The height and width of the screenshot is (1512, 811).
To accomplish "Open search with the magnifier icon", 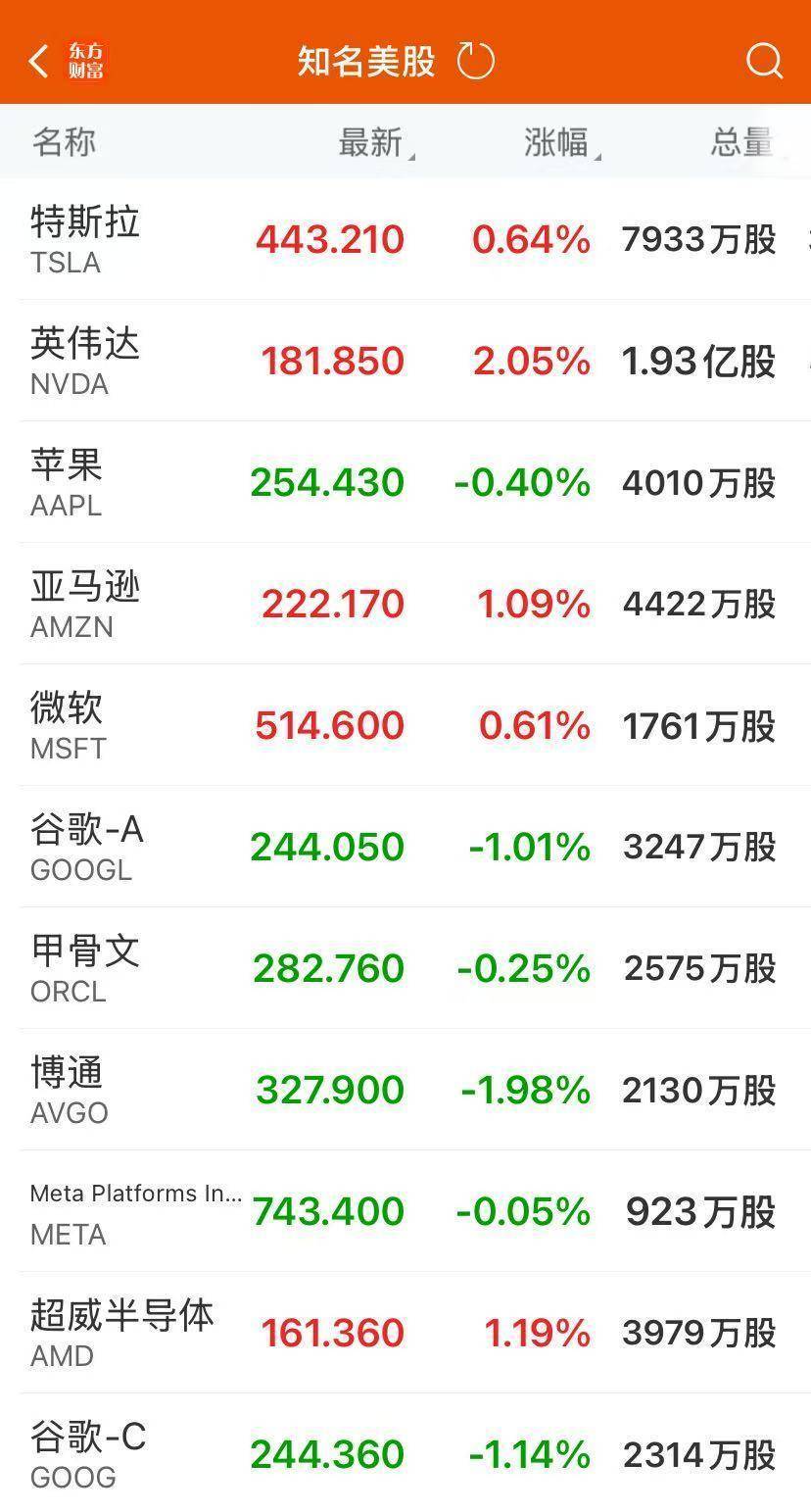I will [x=764, y=61].
